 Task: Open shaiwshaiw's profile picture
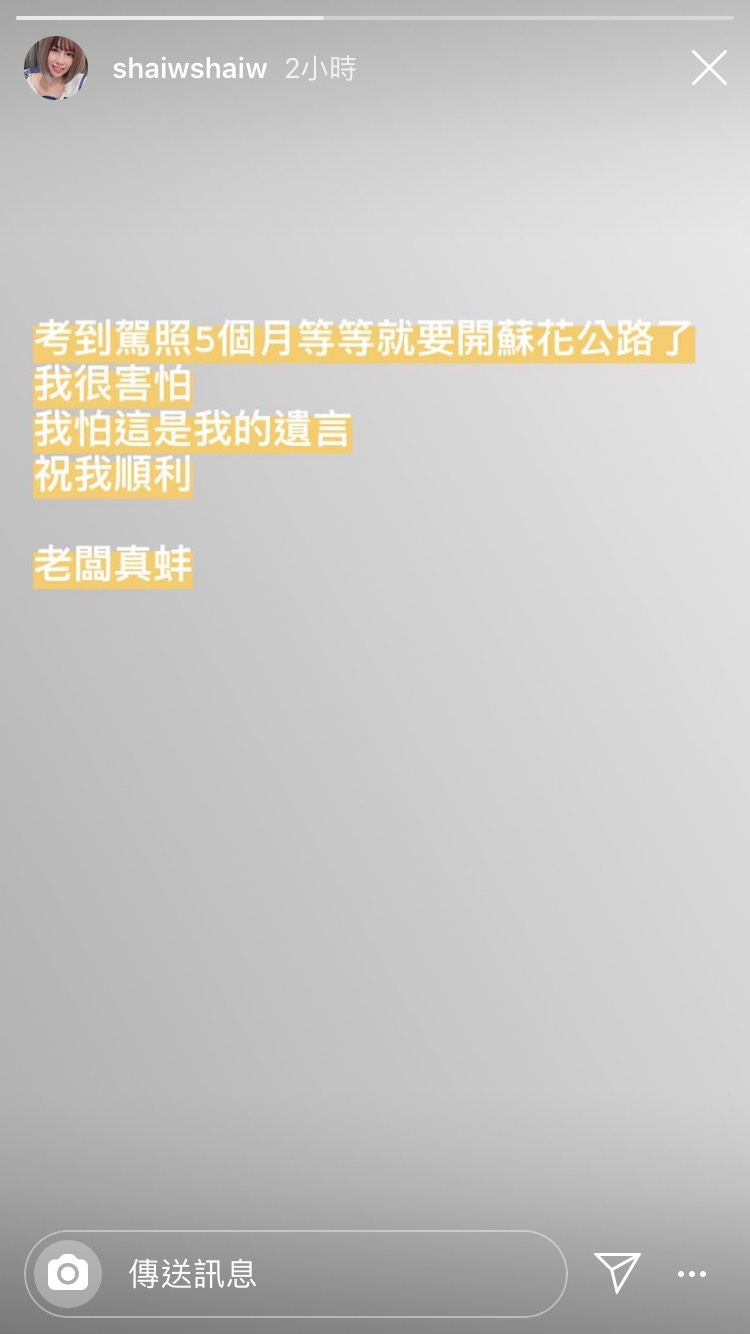[56, 68]
